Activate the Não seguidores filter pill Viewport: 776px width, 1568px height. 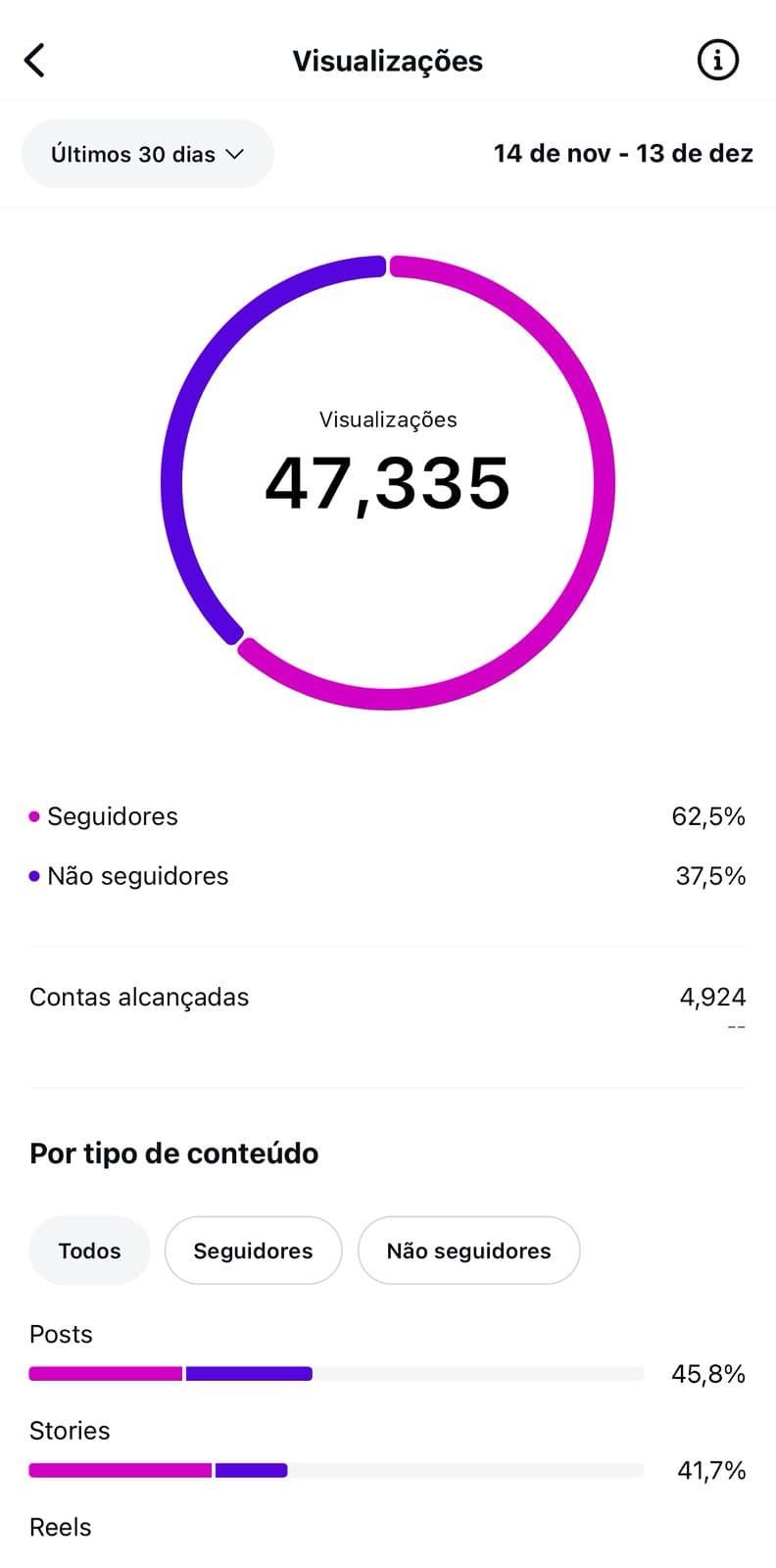coord(468,1249)
